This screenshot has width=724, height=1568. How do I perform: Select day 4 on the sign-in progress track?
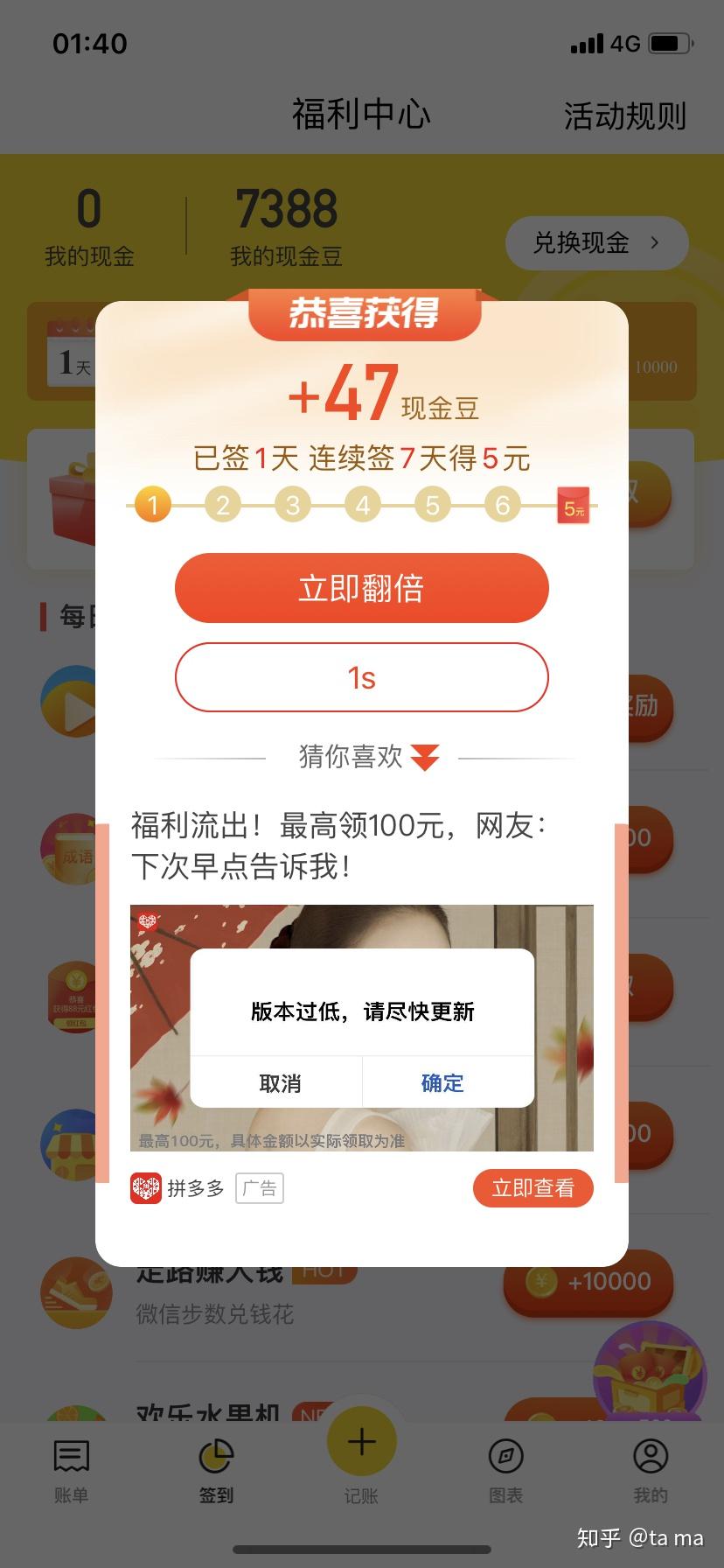pos(362,505)
